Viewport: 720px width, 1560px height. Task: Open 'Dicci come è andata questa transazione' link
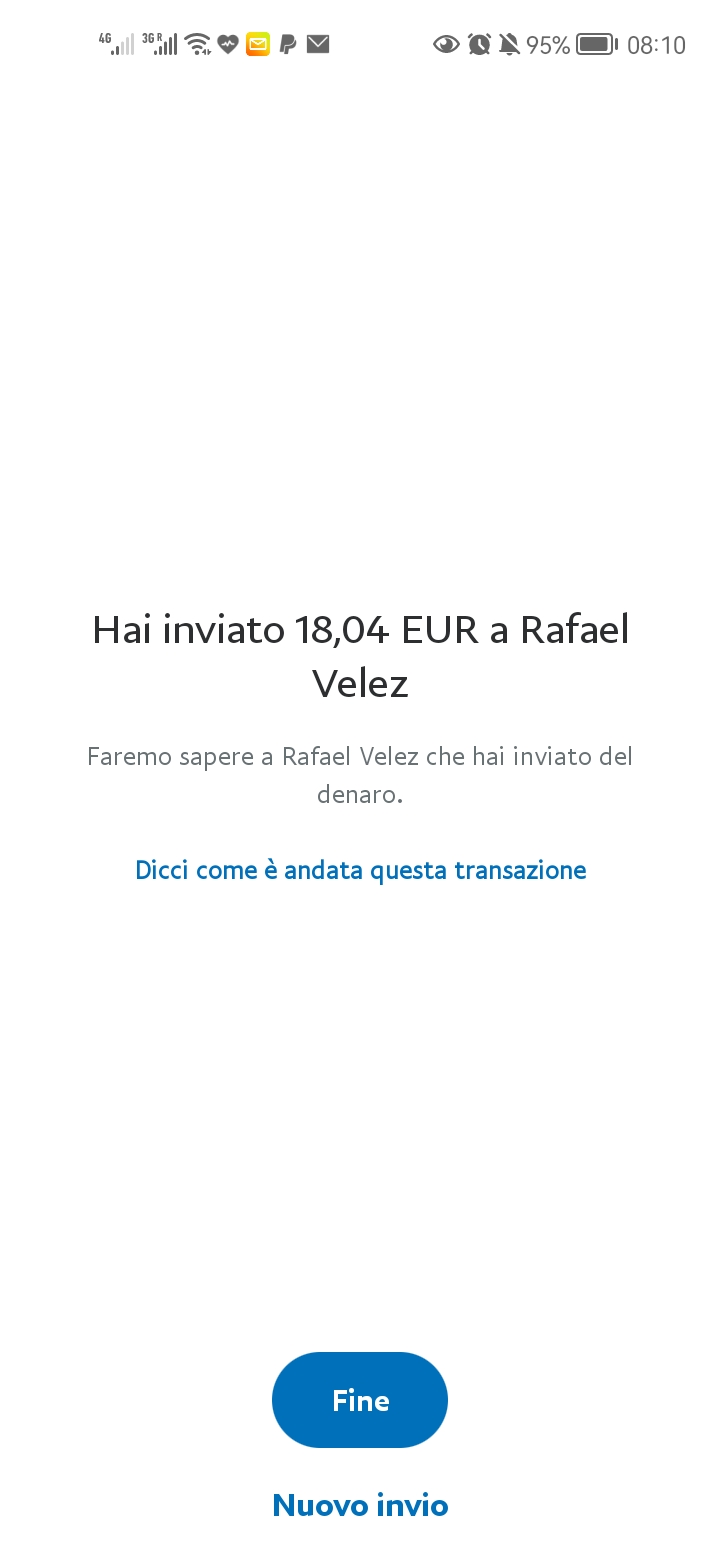(x=360, y=870)
